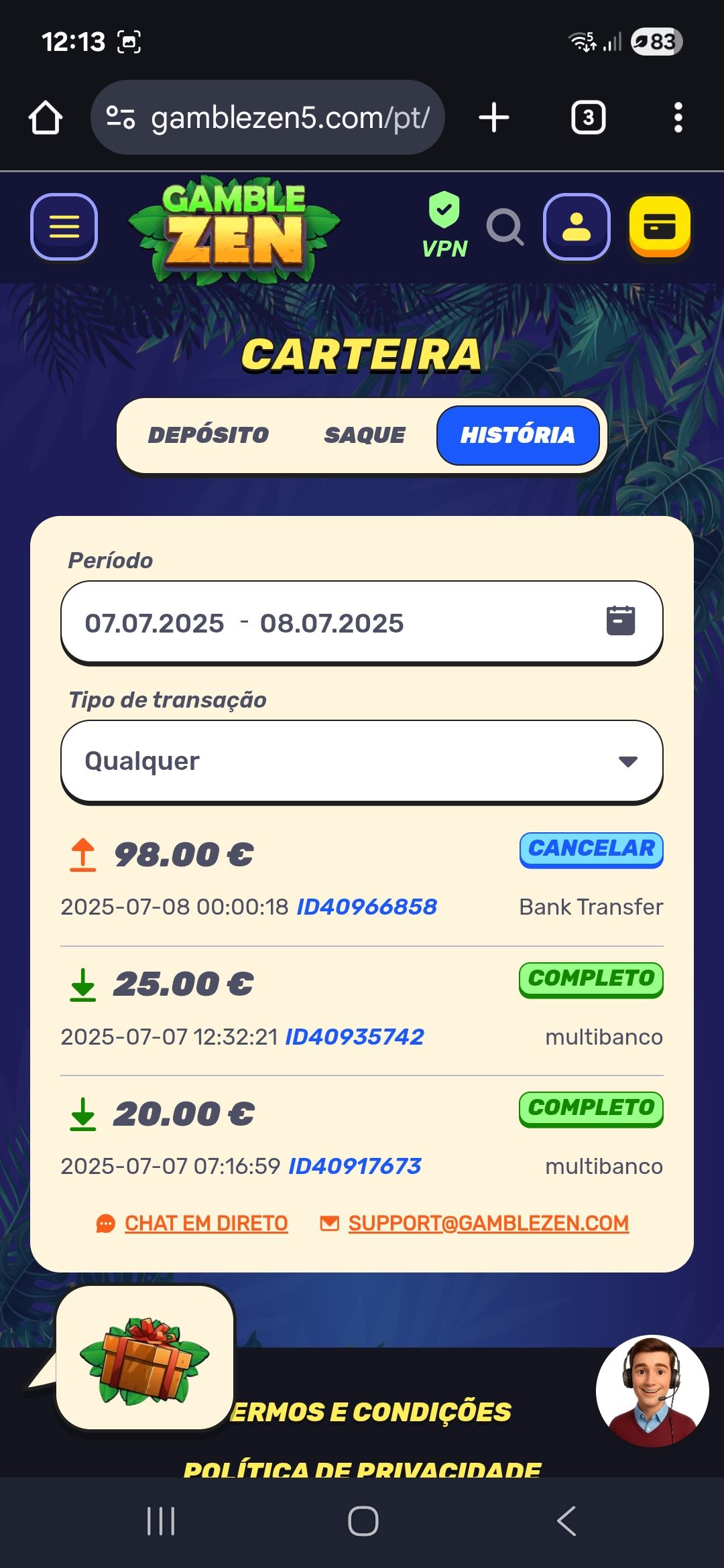Switch to the SAQUE tab

365,435
